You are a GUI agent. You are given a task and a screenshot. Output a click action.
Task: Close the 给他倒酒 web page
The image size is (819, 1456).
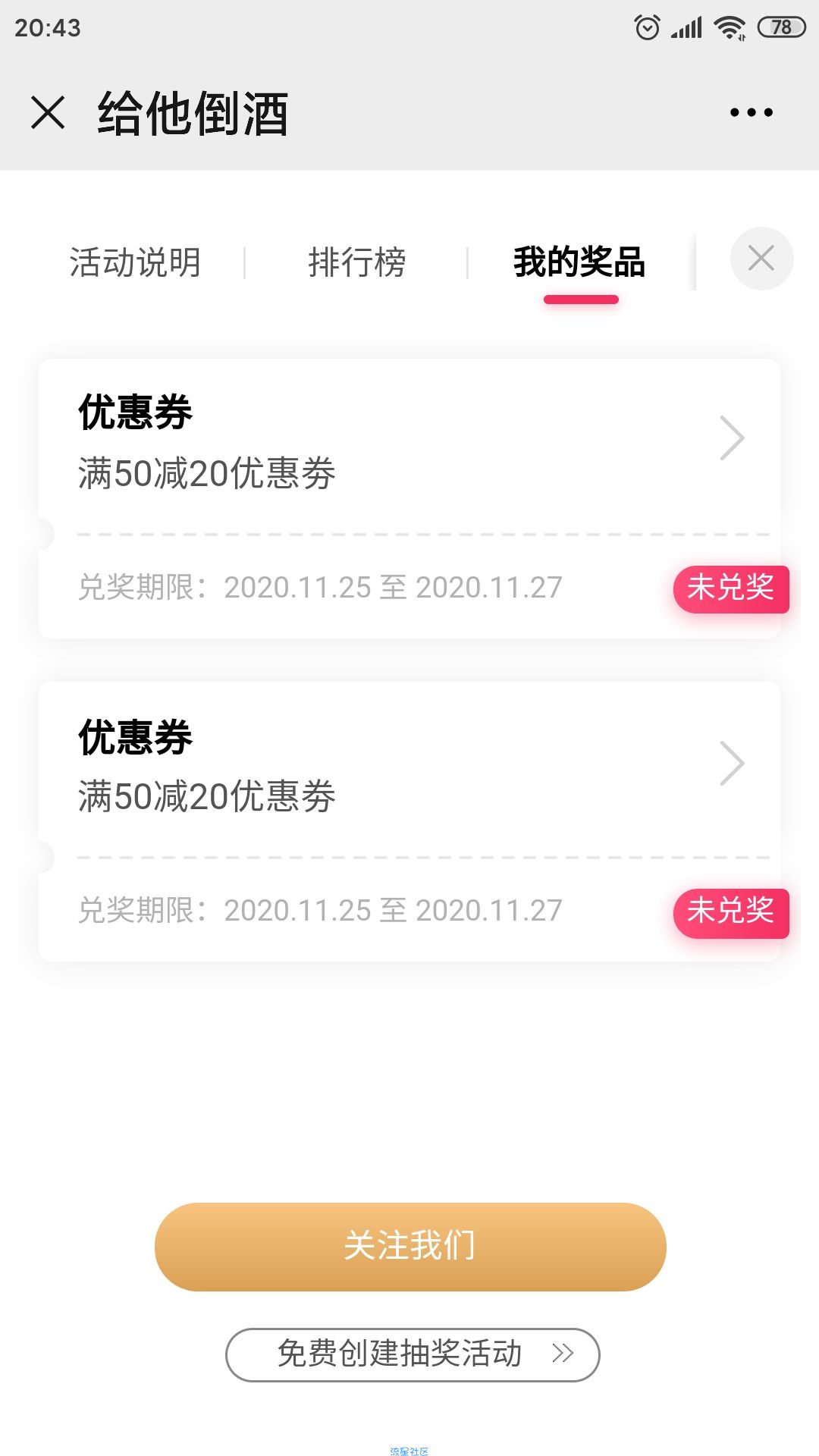[48, 112]
